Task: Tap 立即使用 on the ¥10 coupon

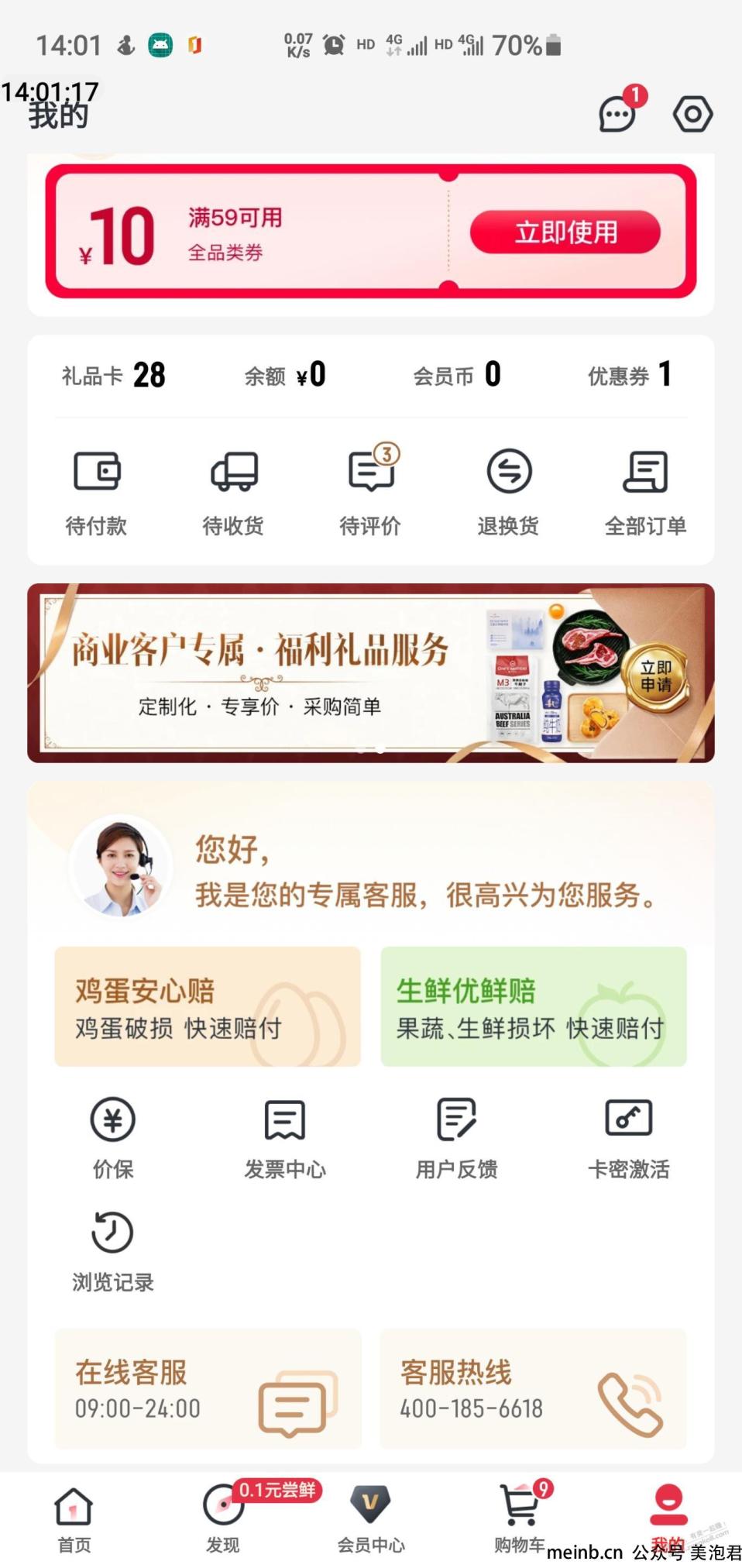Action: click(565, 232)
